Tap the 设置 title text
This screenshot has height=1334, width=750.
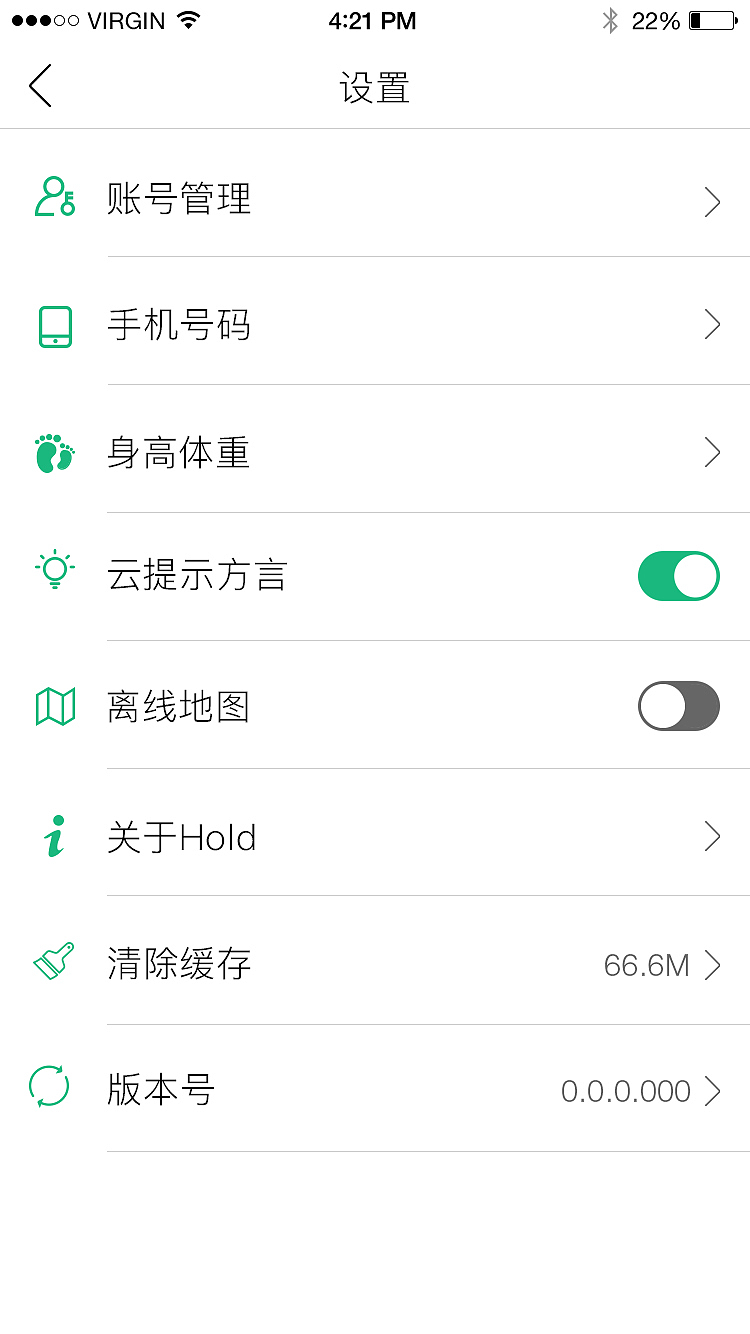click(x=375, y=88)
